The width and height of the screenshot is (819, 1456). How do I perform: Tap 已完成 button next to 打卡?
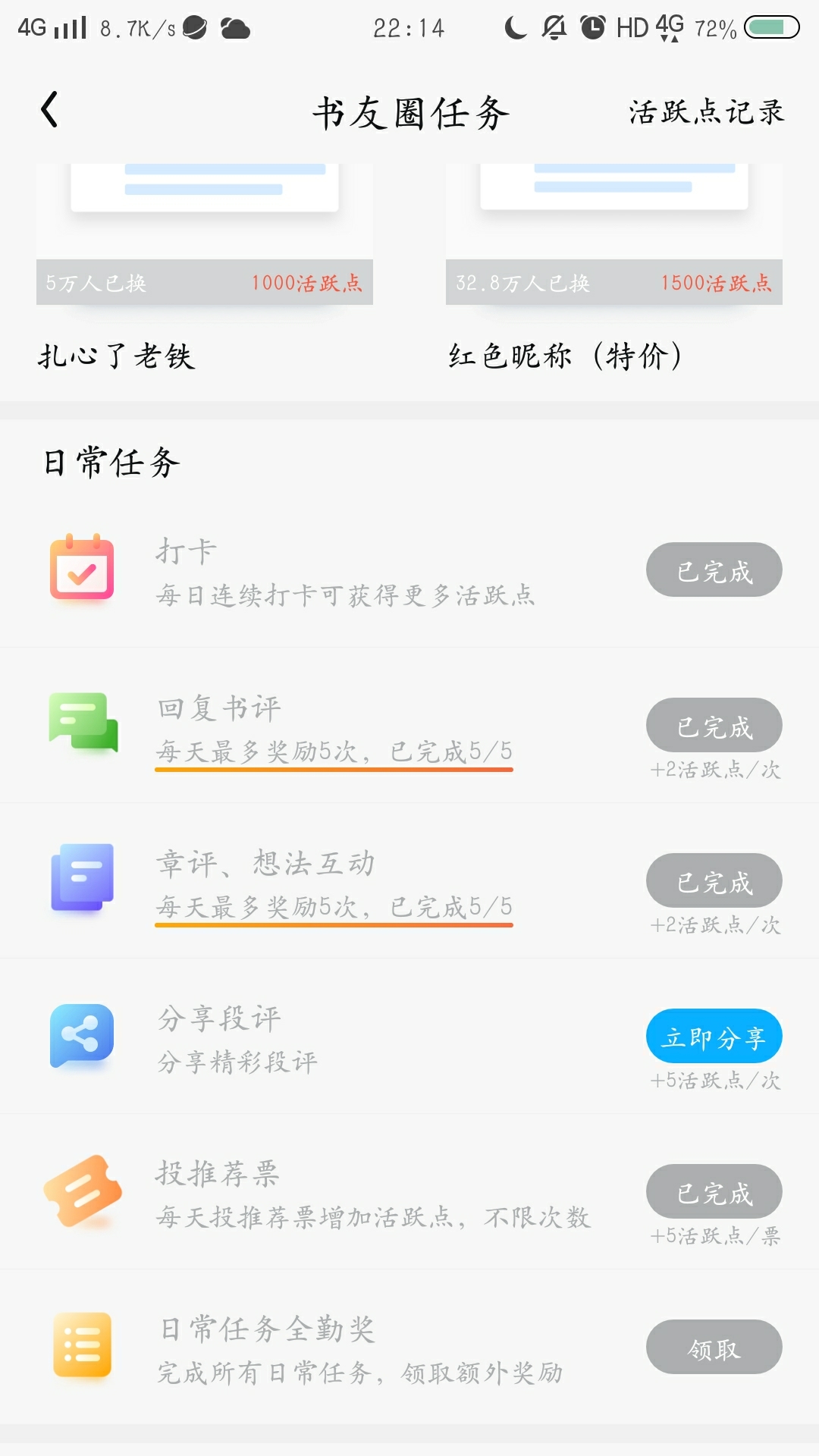714,570
